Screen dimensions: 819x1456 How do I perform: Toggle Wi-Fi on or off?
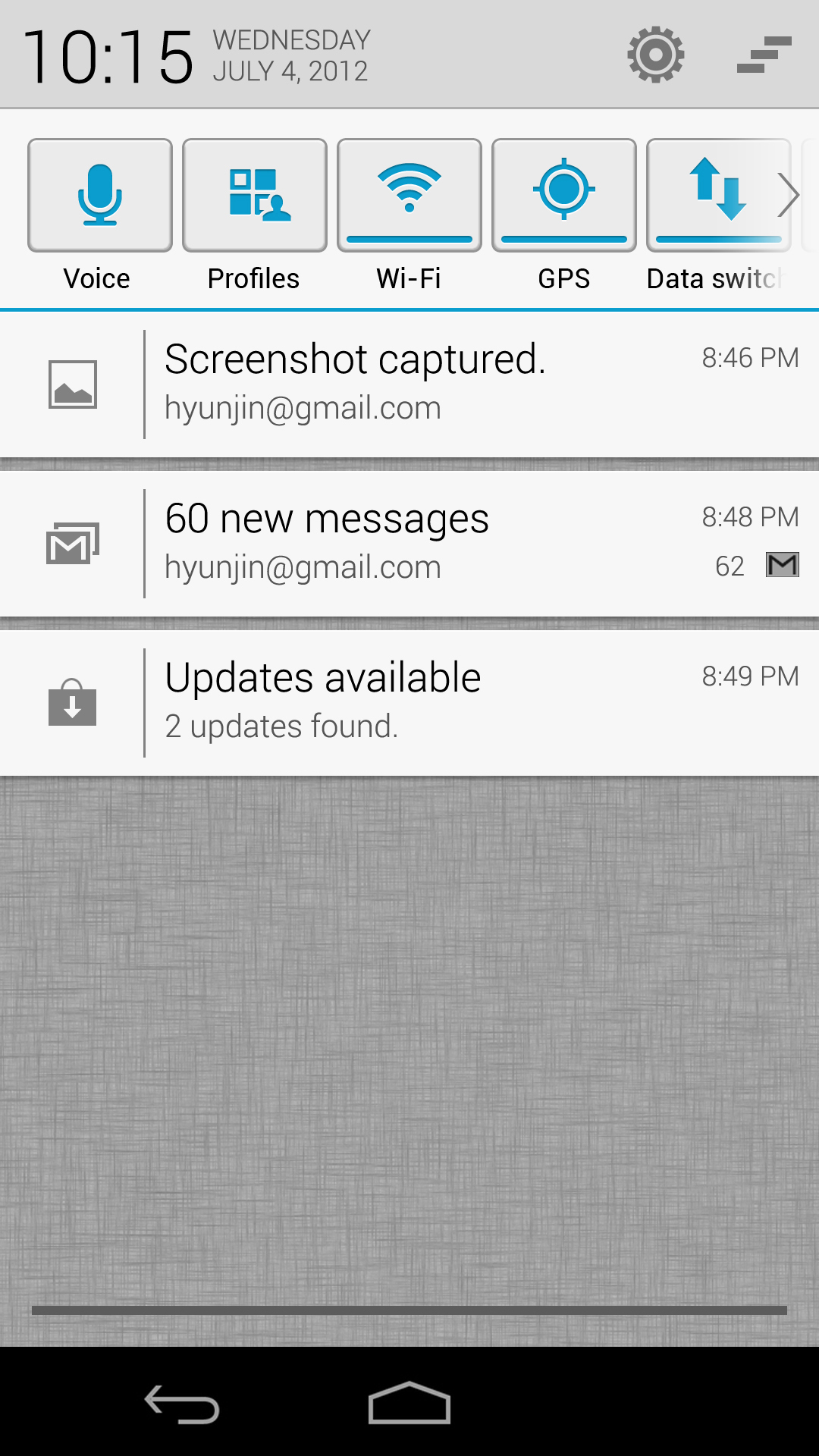click(409, 194)
